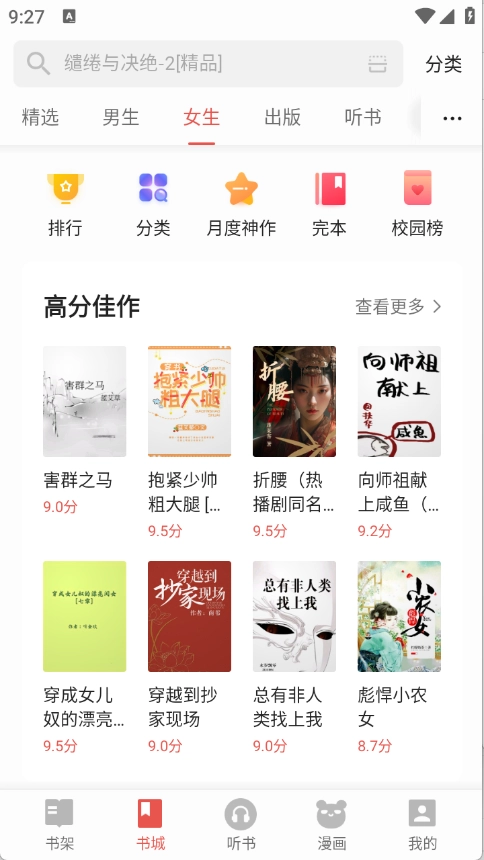Switch to the 精选 tab
This screenshot has height=860, width=484.
(x=40, y=117)
